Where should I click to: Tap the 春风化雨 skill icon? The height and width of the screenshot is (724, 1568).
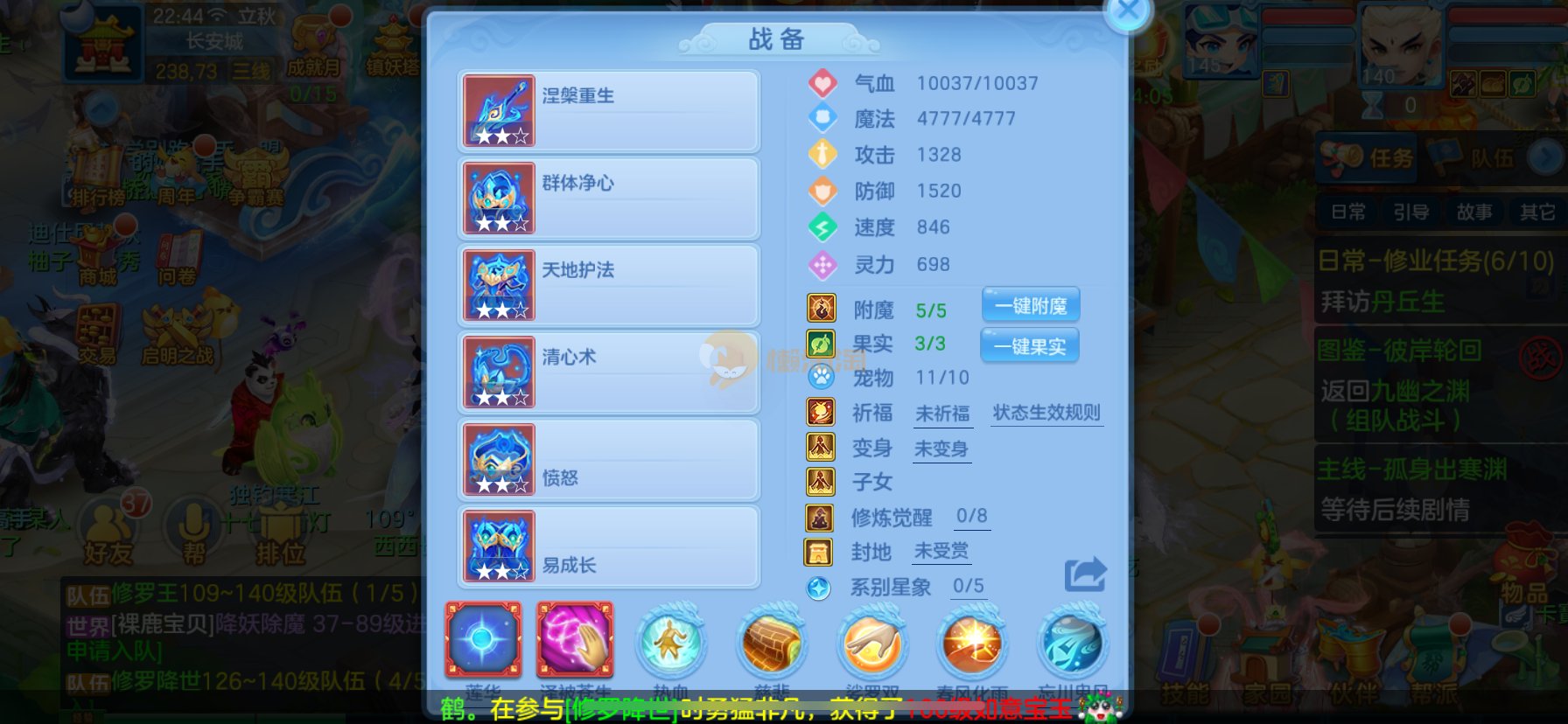point(971,643)
